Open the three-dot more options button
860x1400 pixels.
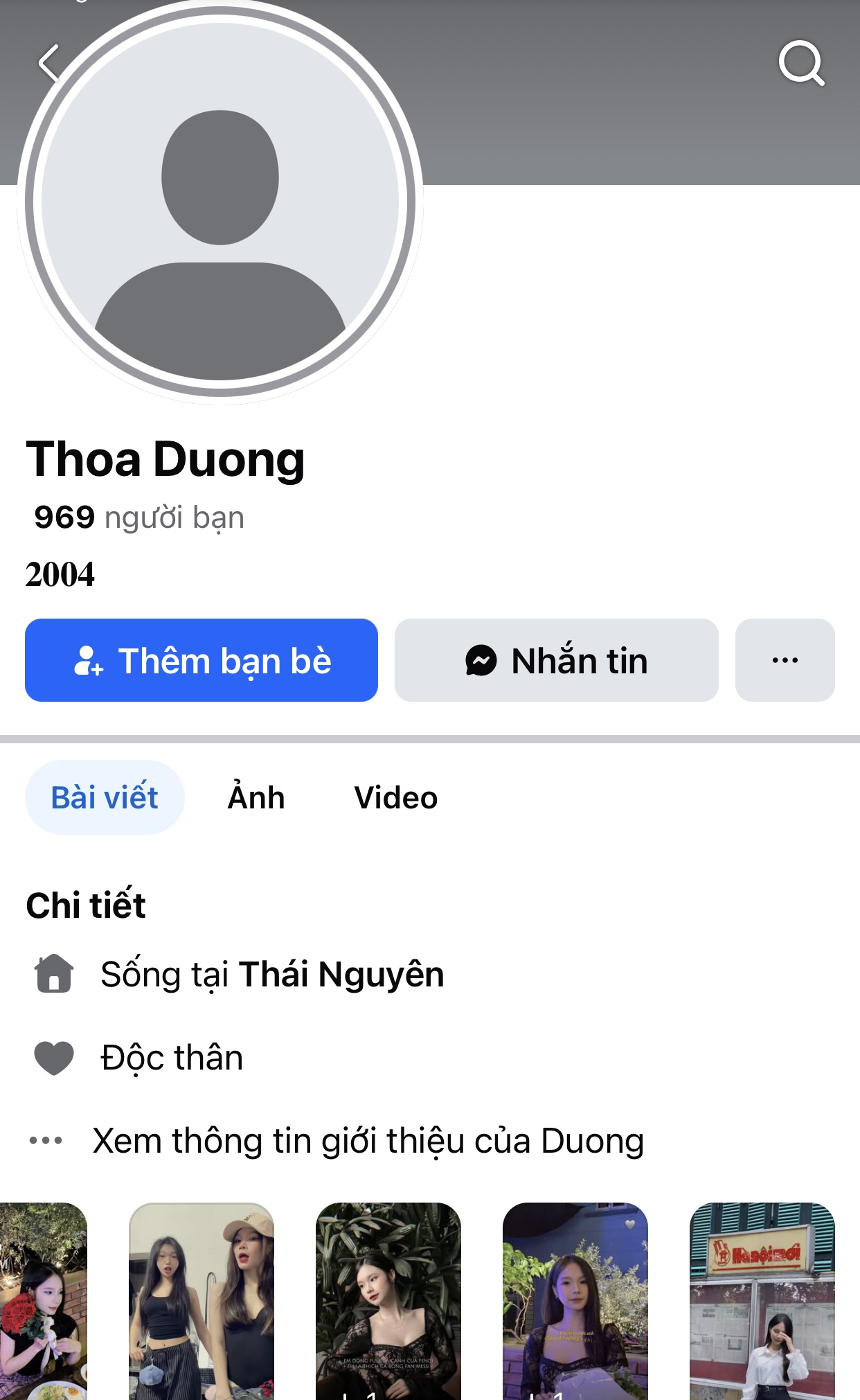[x=785, y=660]
